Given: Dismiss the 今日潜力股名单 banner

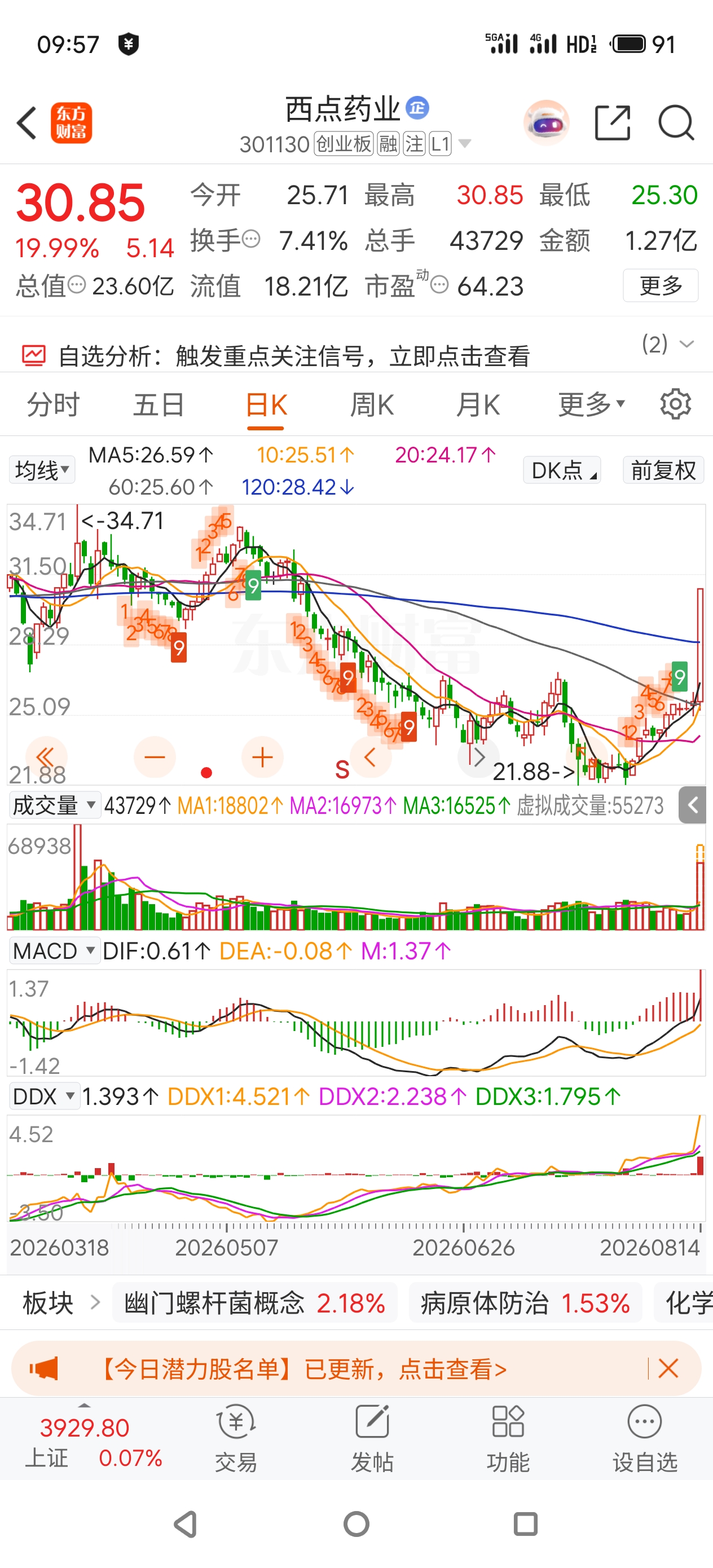Looking at the screenshot, I should 668,1368.
